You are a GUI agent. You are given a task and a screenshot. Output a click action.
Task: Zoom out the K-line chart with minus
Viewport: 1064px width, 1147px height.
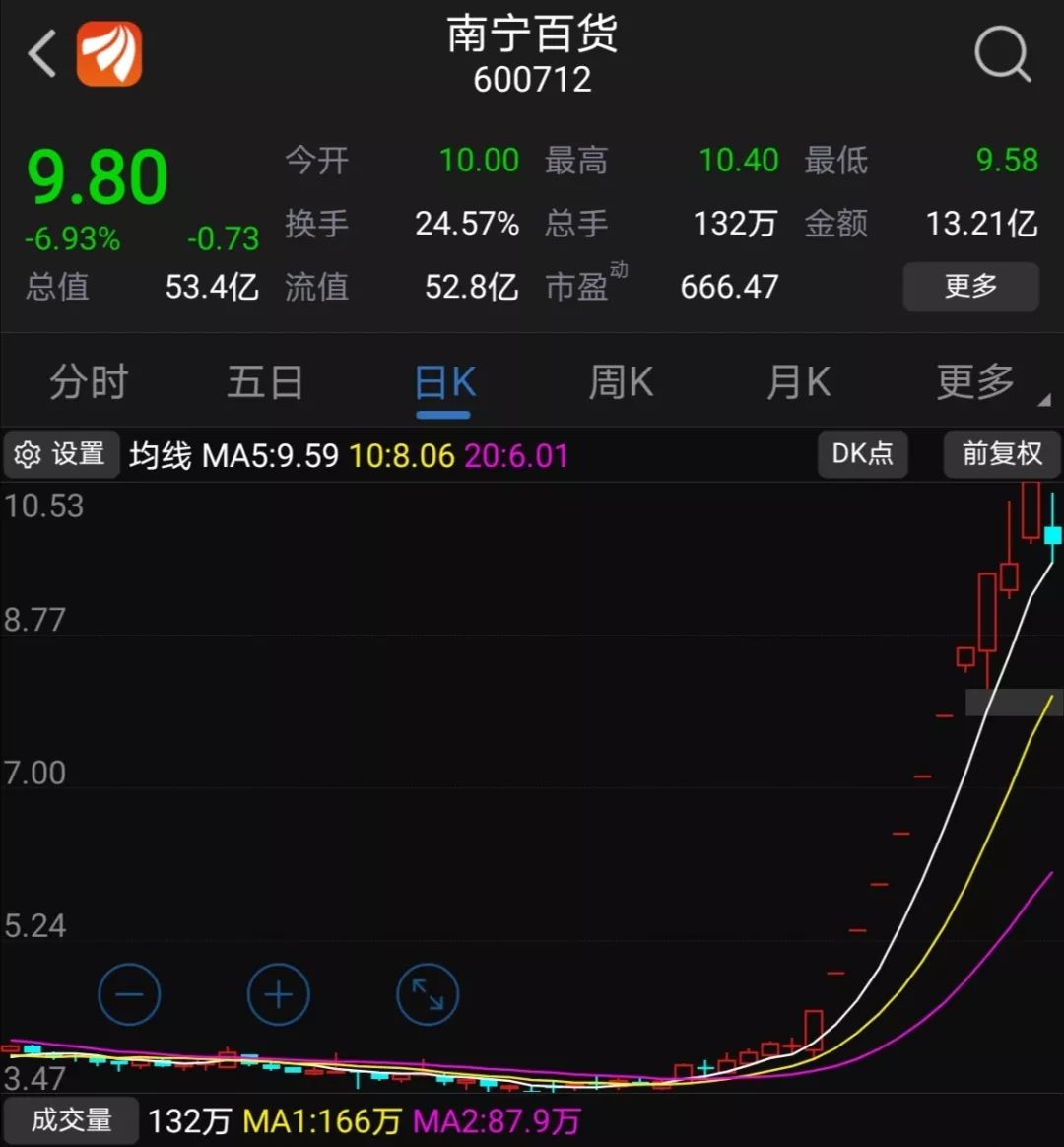click(129, 994)
